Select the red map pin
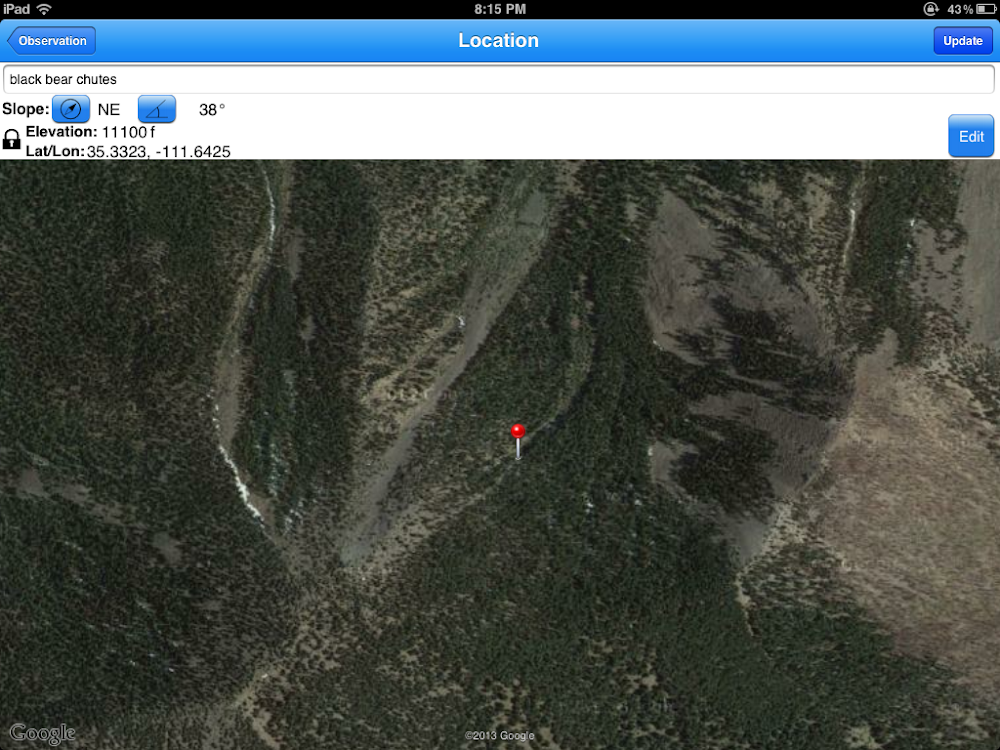The height and width of the screenshot is (750, 1000). click(x=517, y=432)
